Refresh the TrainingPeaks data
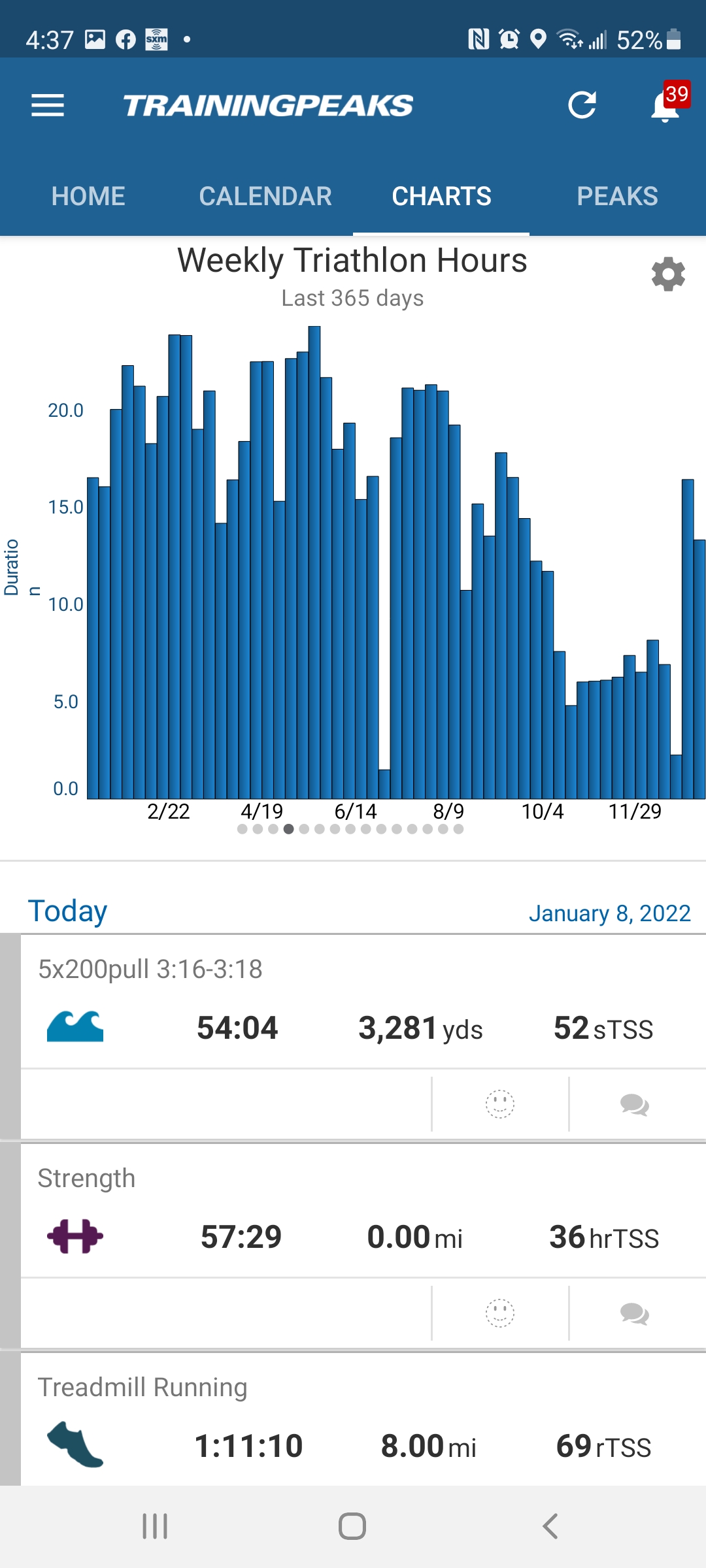 coord(582,105)
